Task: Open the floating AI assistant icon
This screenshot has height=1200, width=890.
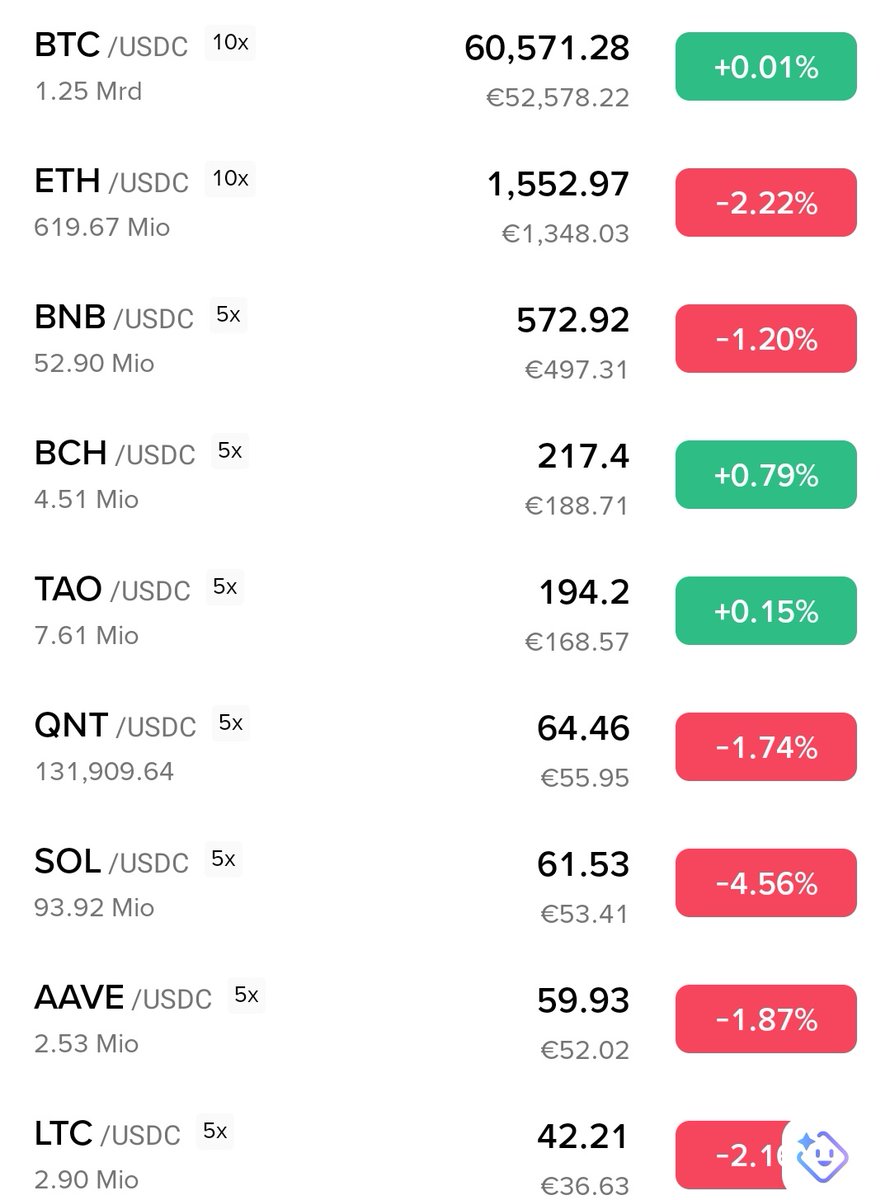Action: [822, 1157]
